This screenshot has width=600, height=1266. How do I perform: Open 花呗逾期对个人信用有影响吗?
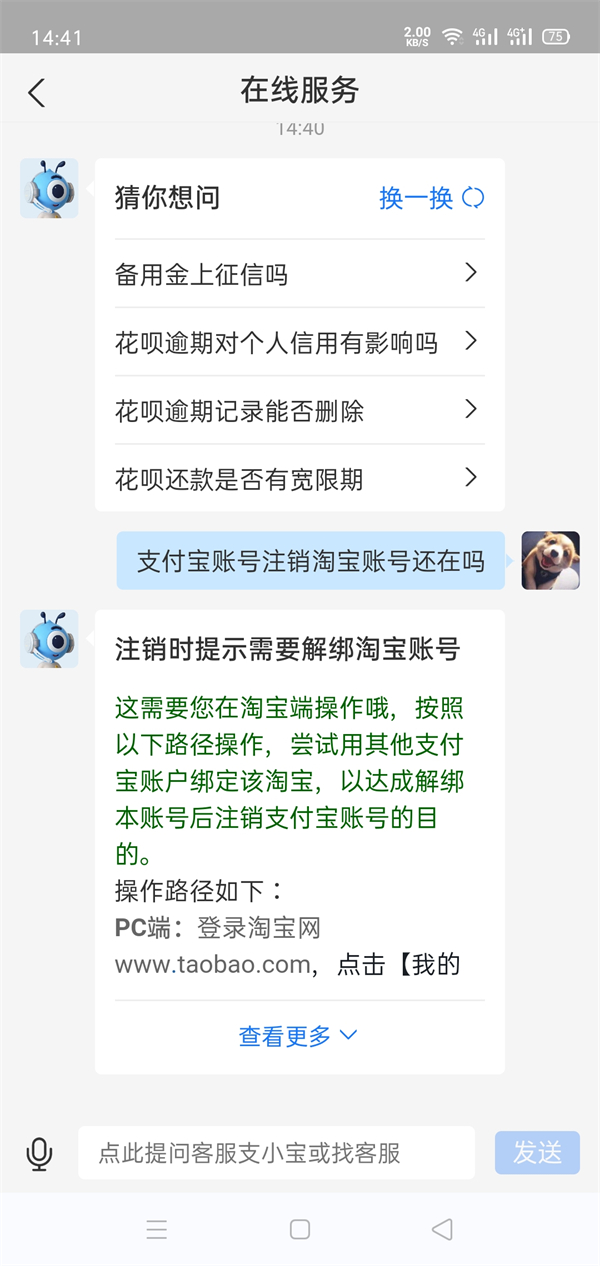(x=299, y=343)
